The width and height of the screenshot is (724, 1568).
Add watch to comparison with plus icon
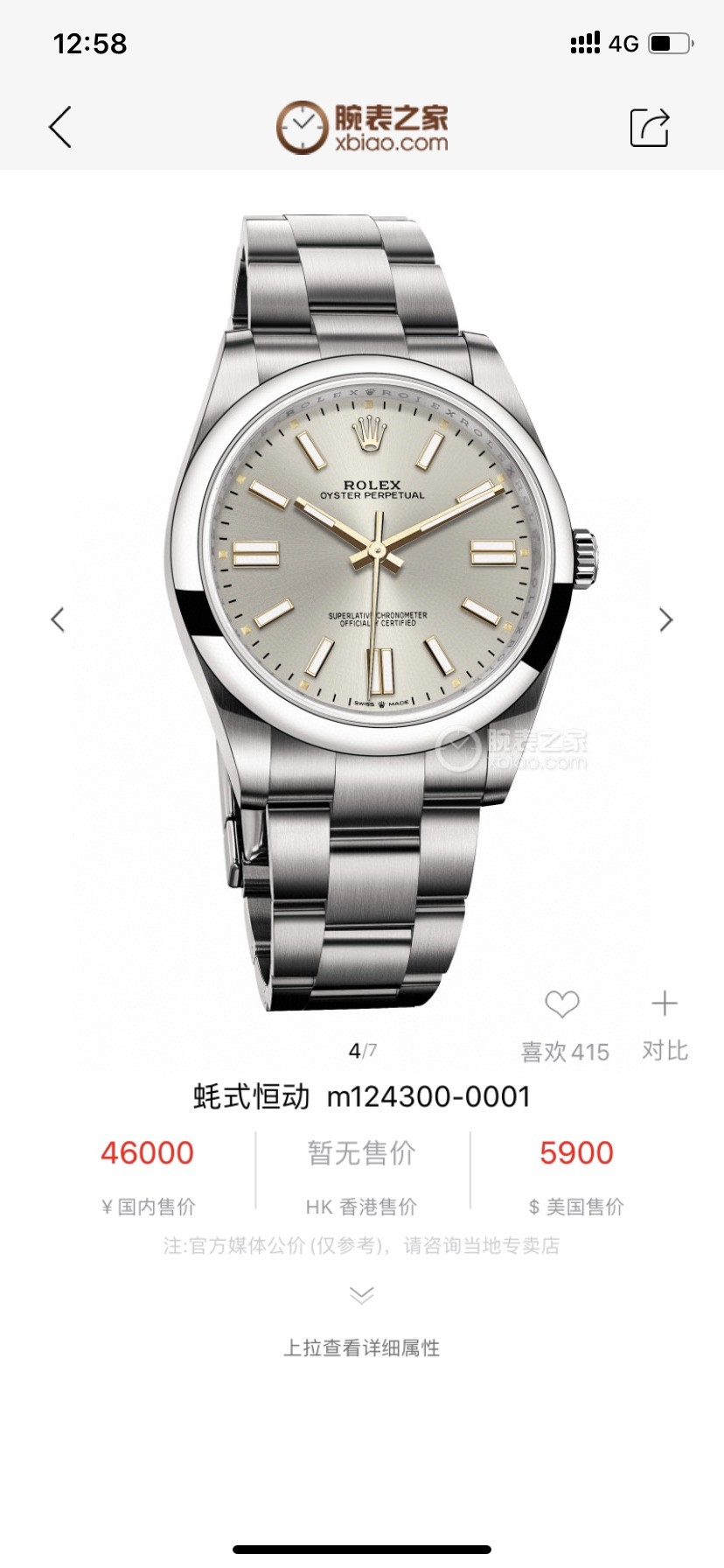[x=665, y=1003]
